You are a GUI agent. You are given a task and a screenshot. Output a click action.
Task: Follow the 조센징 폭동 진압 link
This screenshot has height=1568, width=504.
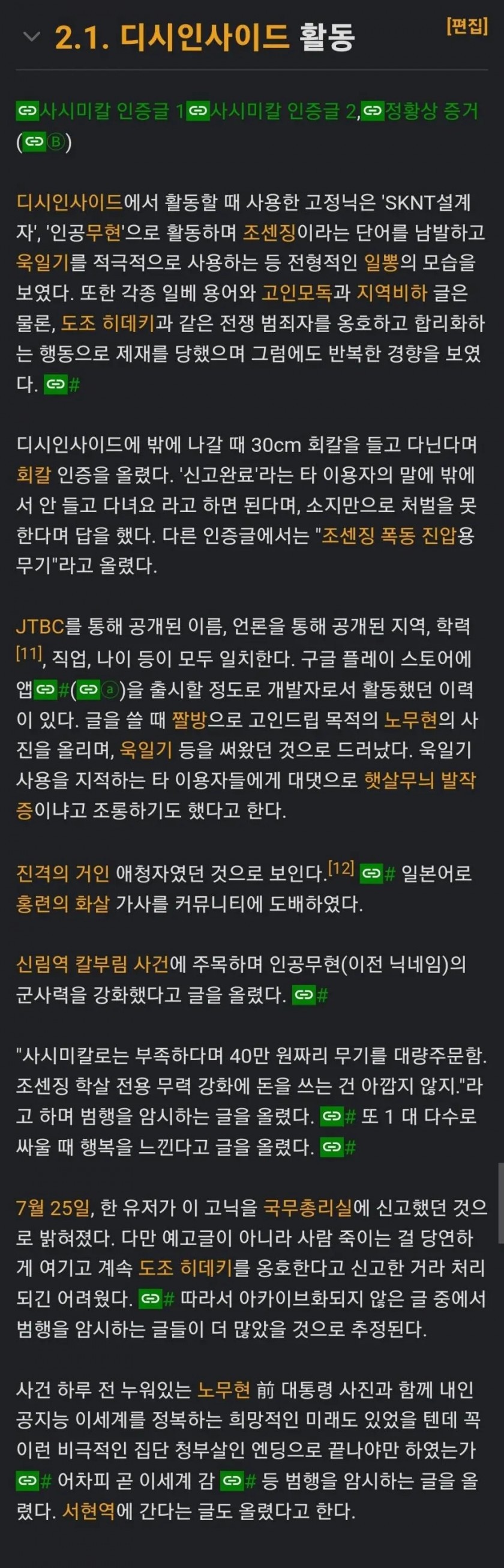[x=388, y=535]
